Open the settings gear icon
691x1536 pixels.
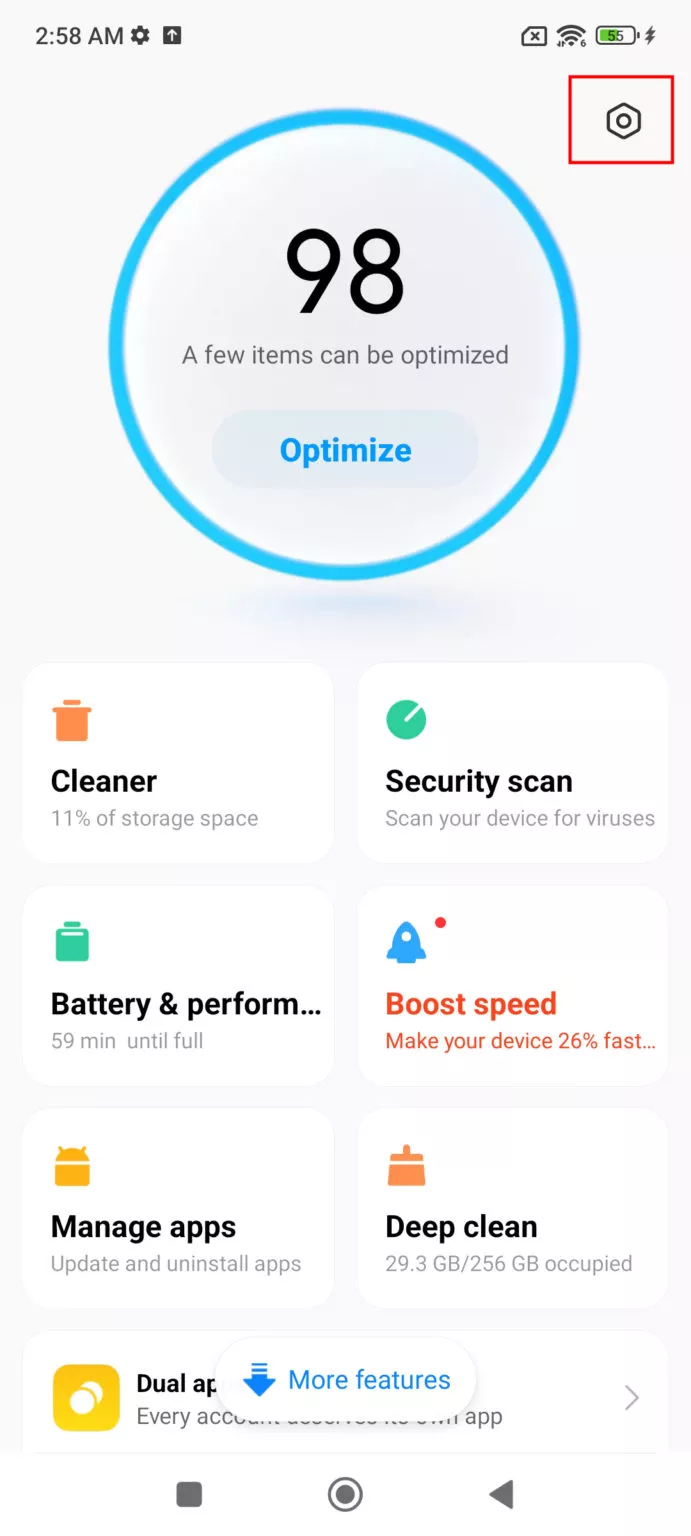point(622,121)
